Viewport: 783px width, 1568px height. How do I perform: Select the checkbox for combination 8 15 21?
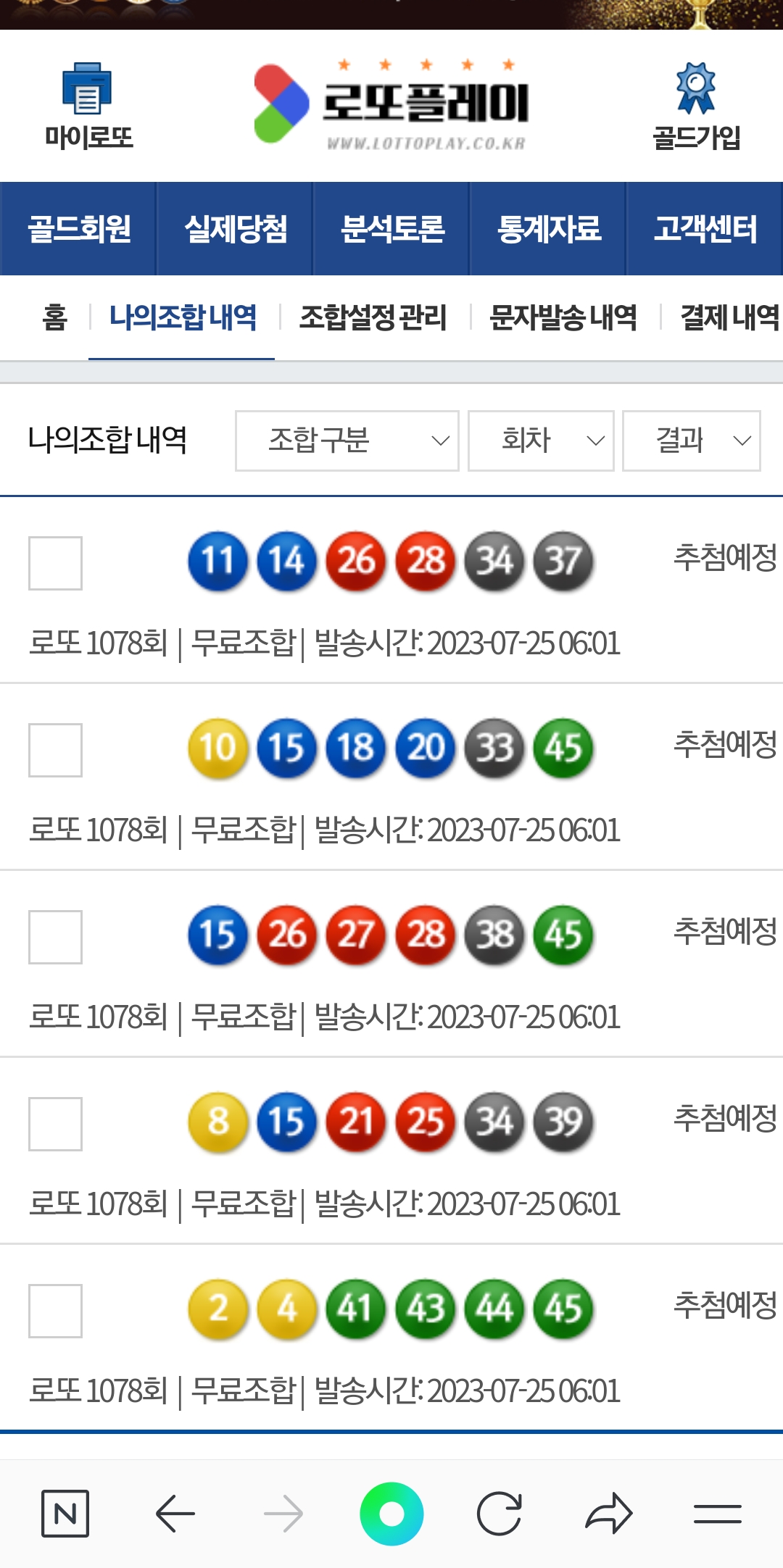pyautogui.click(x=55, y=1124)
